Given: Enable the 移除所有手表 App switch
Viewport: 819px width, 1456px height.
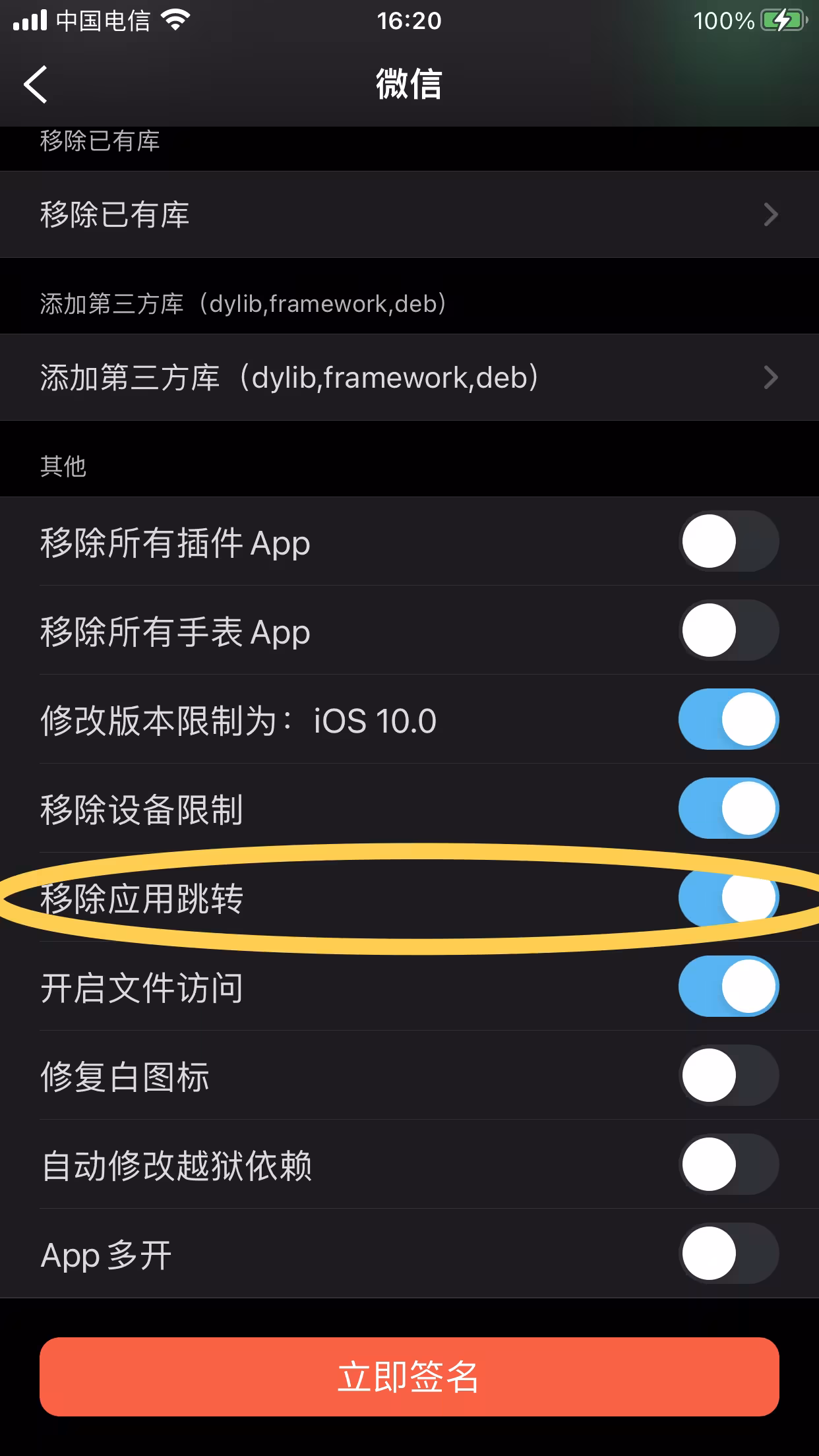Looking at the screenshot, I should (729, 630).
